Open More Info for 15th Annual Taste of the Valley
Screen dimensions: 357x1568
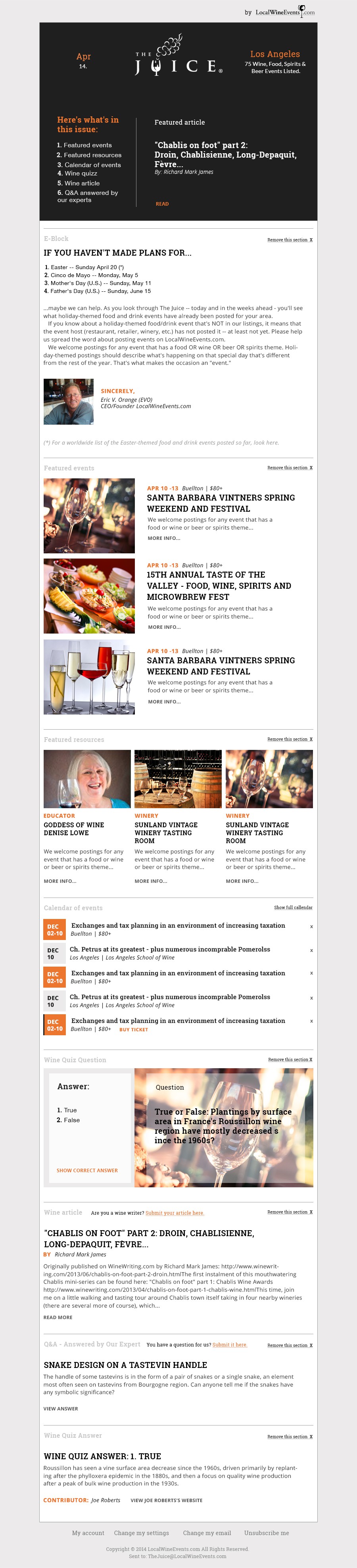click(x=163, y=627)
